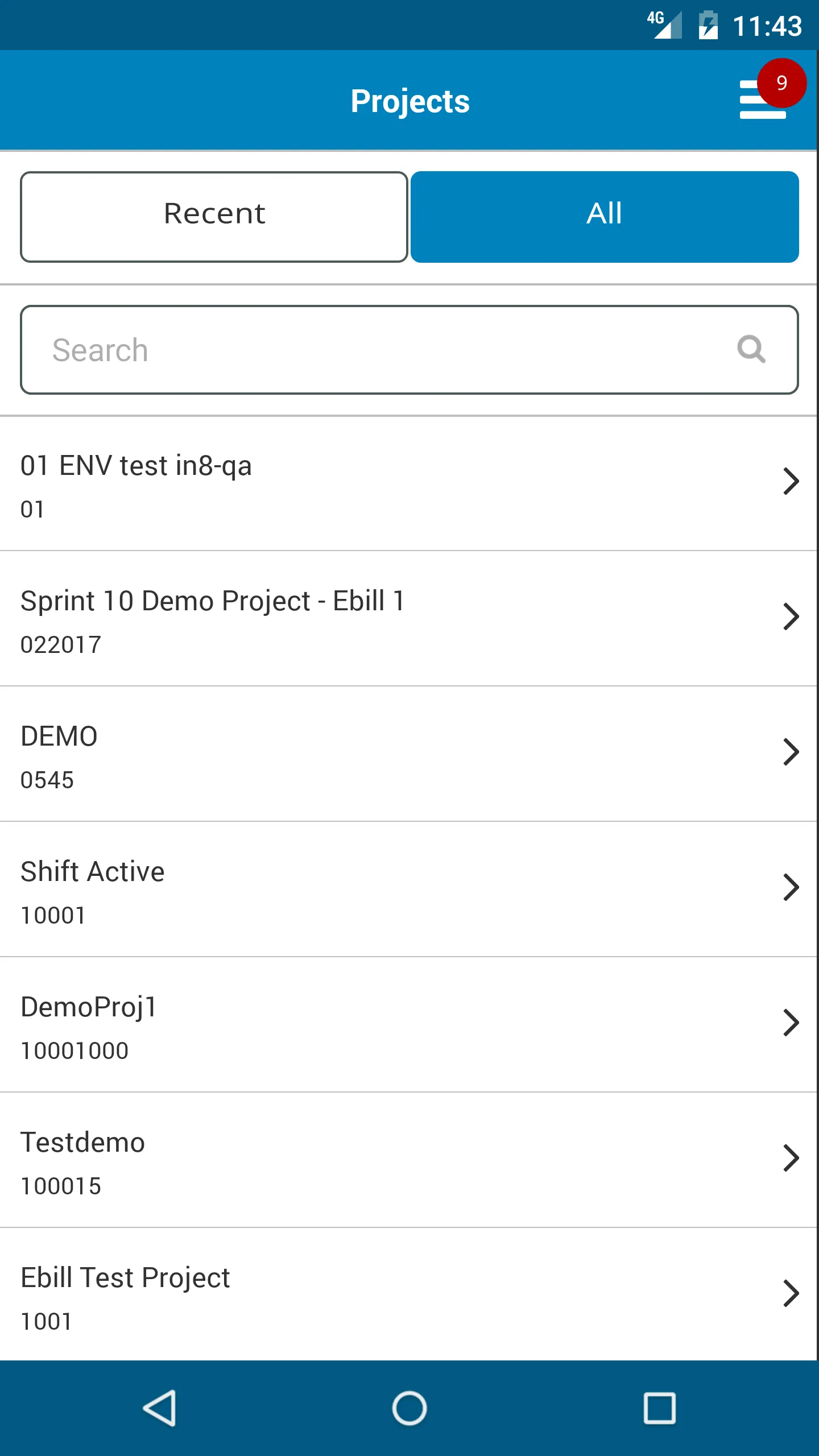Go to the device home screen
This screenshot has height=1456, width=819.
(409, 1408)
